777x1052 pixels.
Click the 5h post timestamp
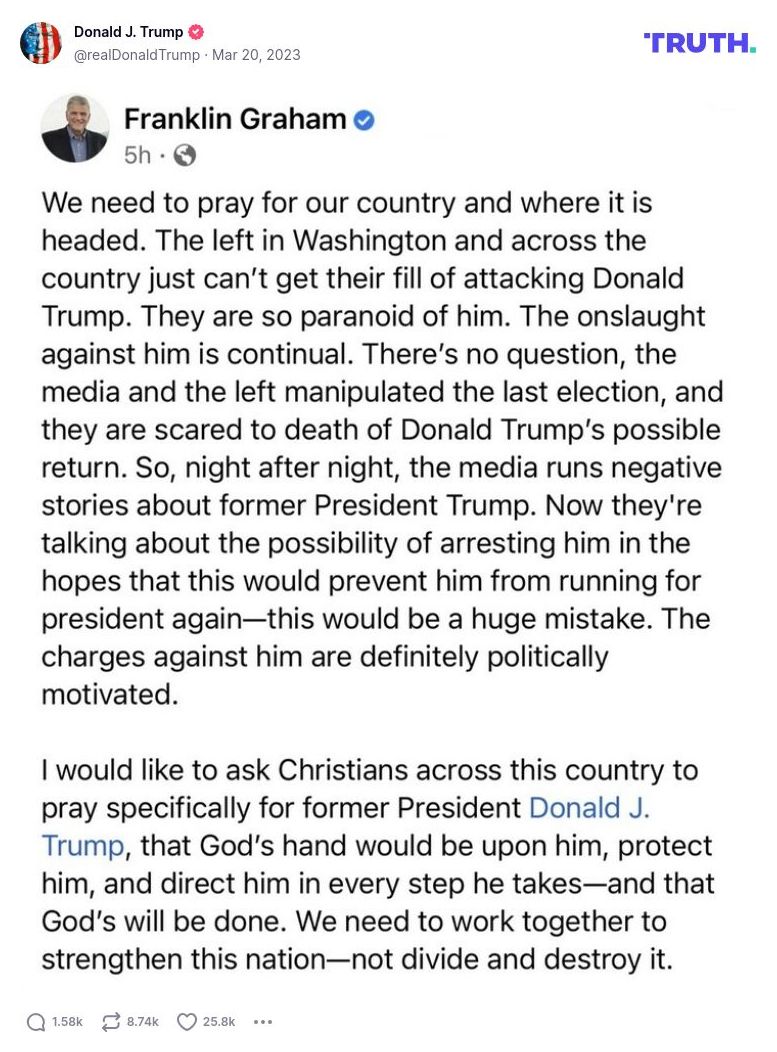[138, 155]
